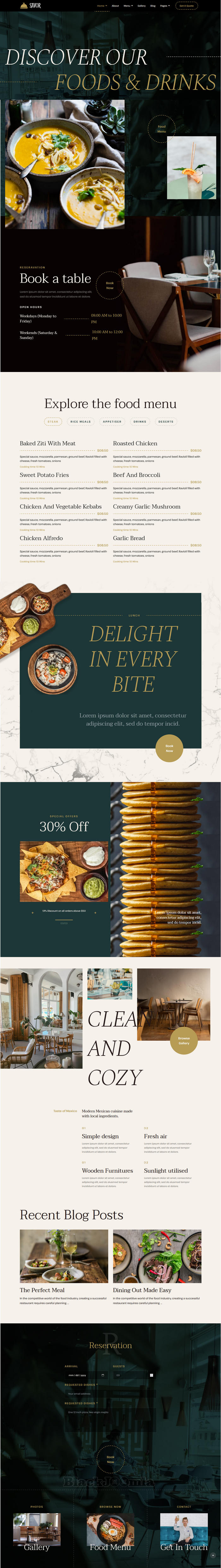Open Dining Out Made Easy blog post
The height and width of the screenshot is (1568, 221).
click(142, 1289)
